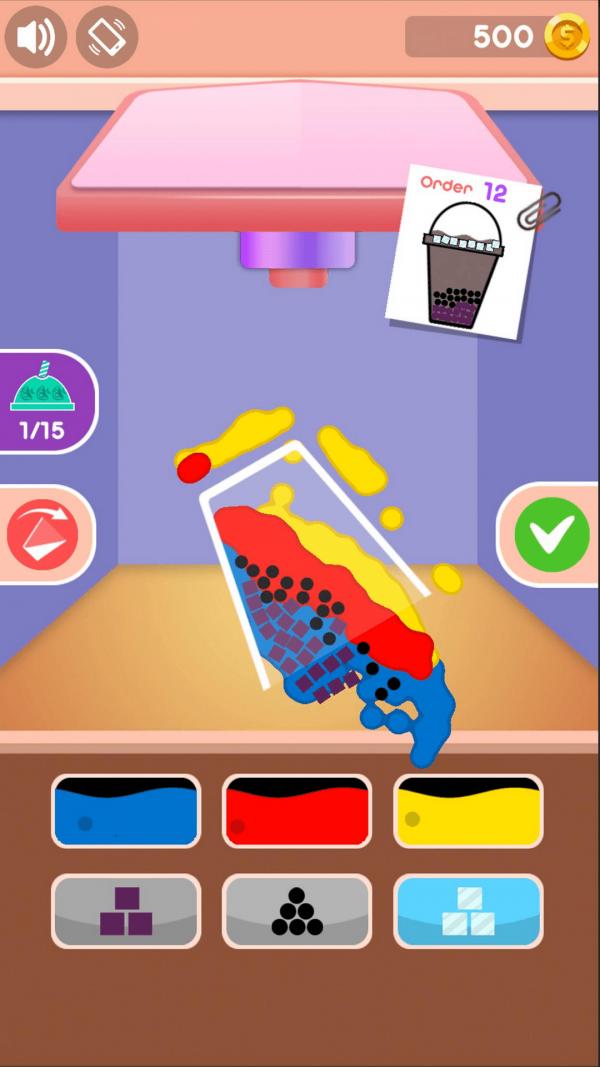Confirm the drink with the green checkmark
The height and width of the screenshot is (1067, 600).
click(x=551, y=534)
